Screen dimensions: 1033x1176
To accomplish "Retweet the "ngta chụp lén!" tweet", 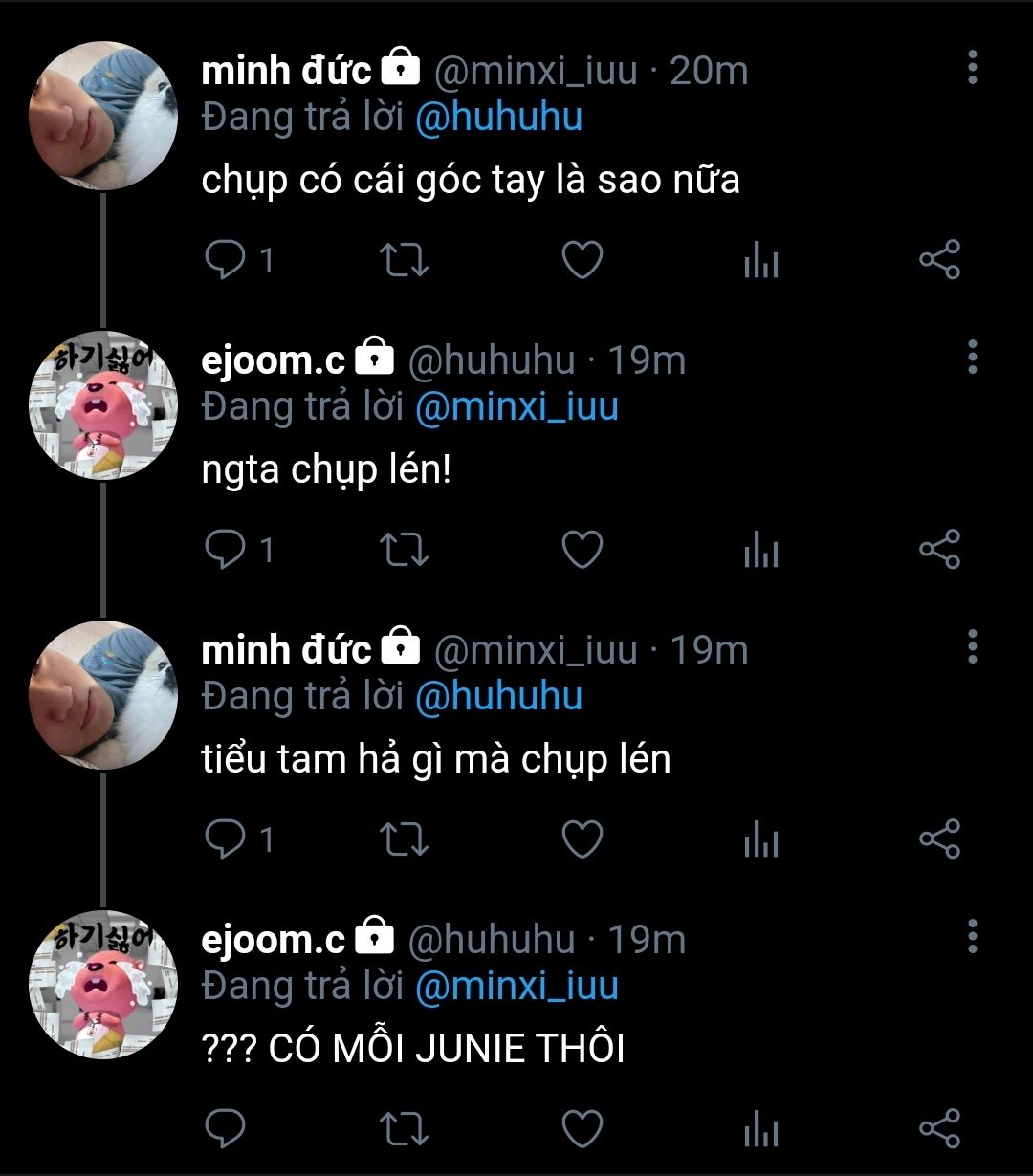I will point(404,550).
